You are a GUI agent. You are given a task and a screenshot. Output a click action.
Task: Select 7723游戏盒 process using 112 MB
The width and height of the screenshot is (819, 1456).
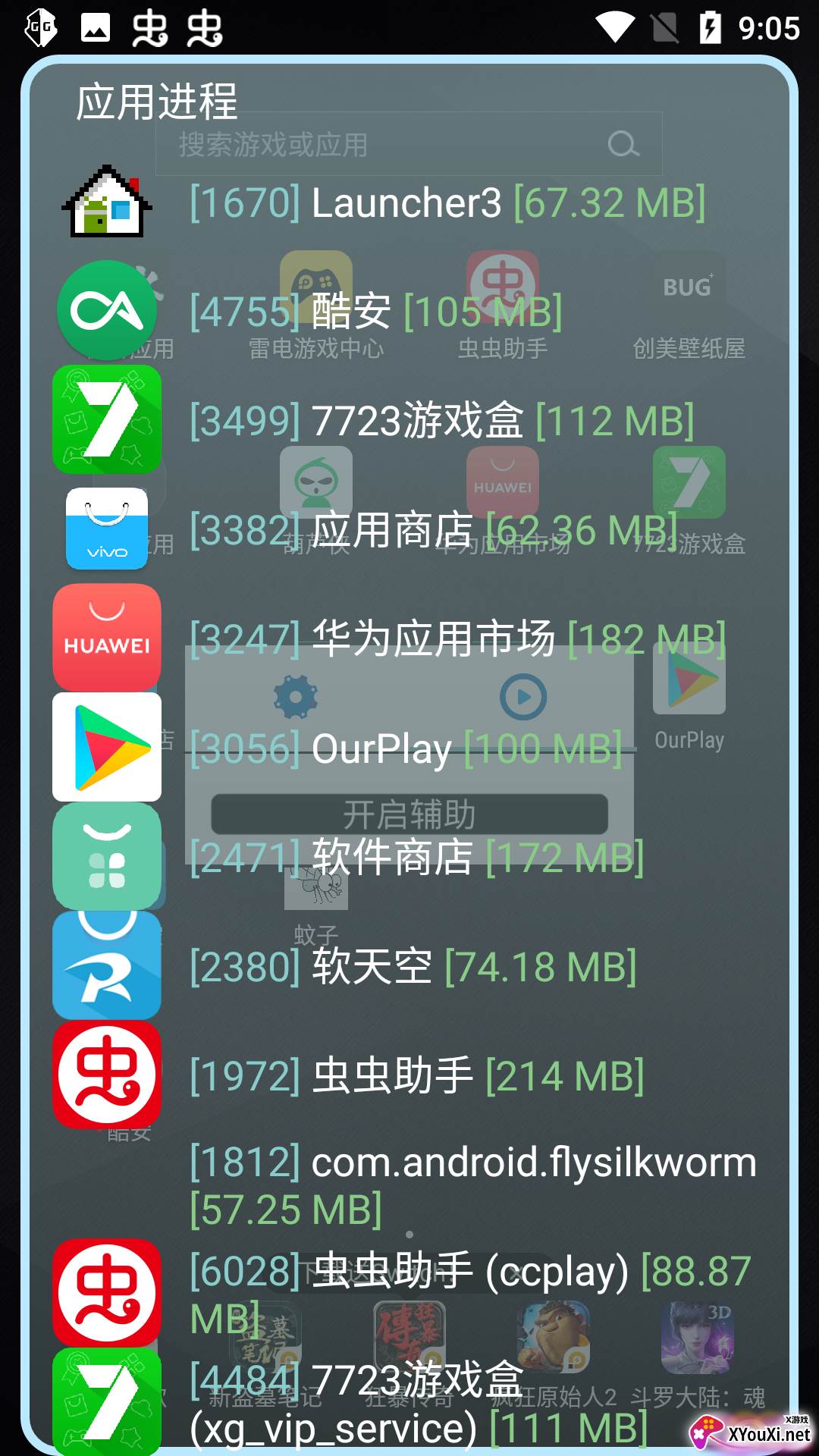pos(441,421)
